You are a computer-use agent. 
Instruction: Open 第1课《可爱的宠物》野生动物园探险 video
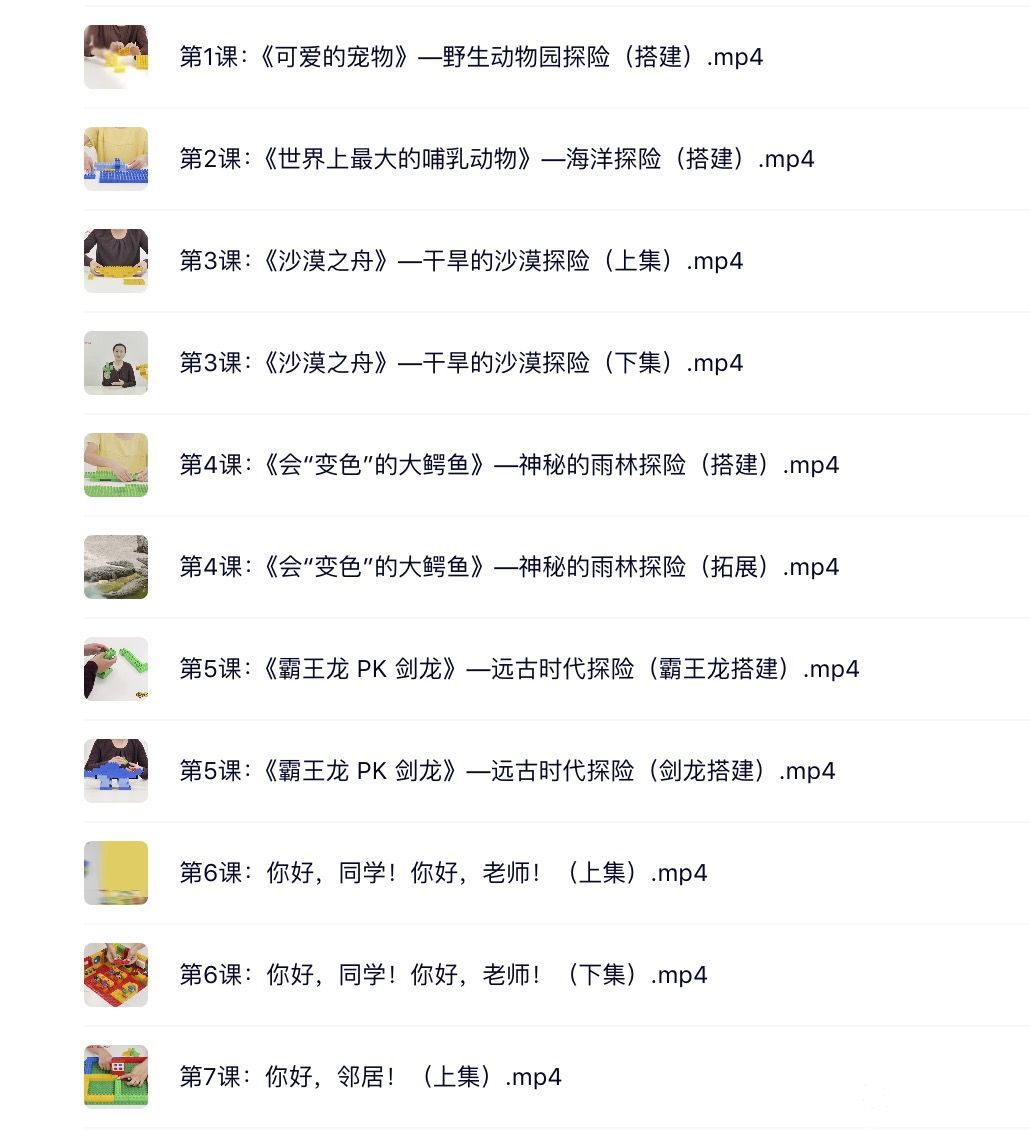(x=470, y=57)
